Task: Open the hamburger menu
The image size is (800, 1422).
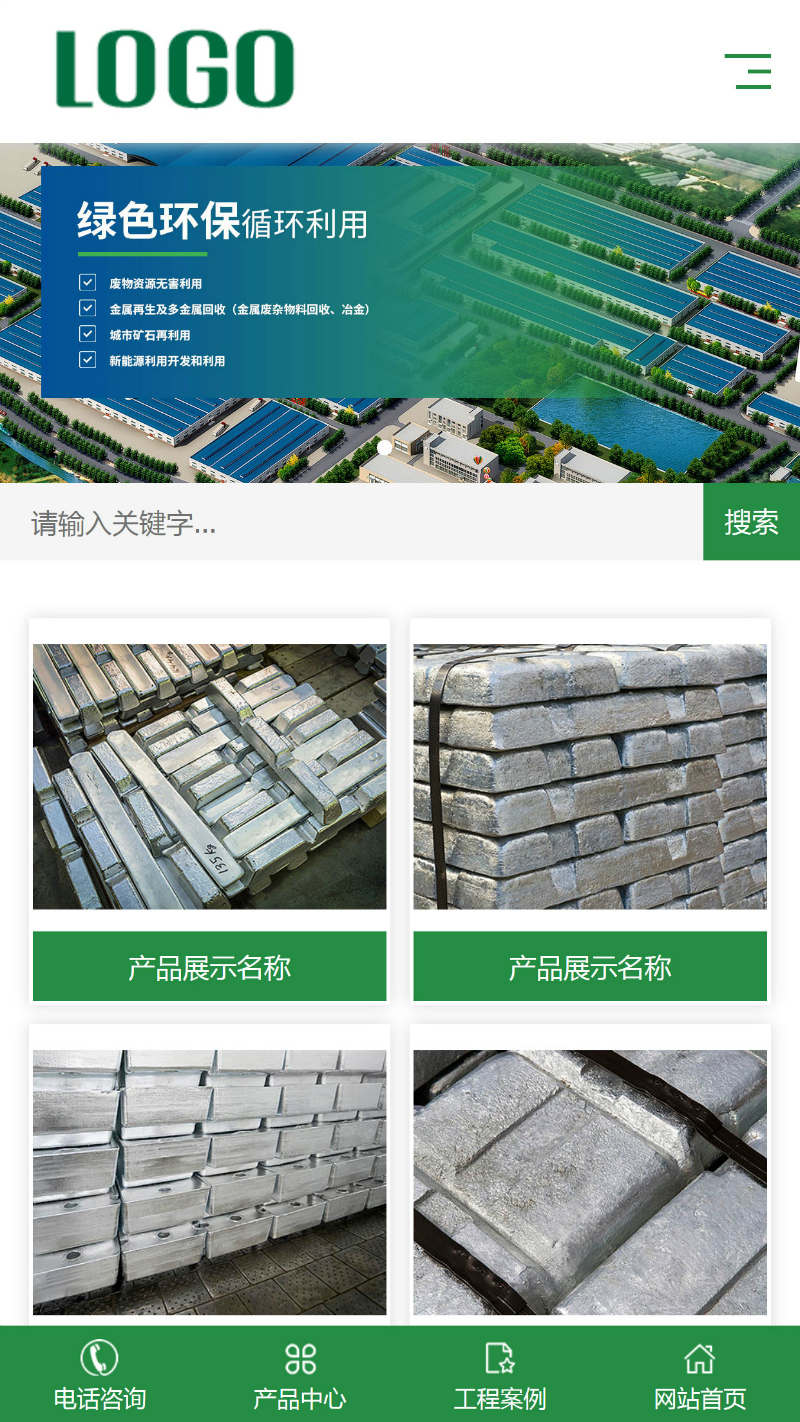Action: coord(748,71)
